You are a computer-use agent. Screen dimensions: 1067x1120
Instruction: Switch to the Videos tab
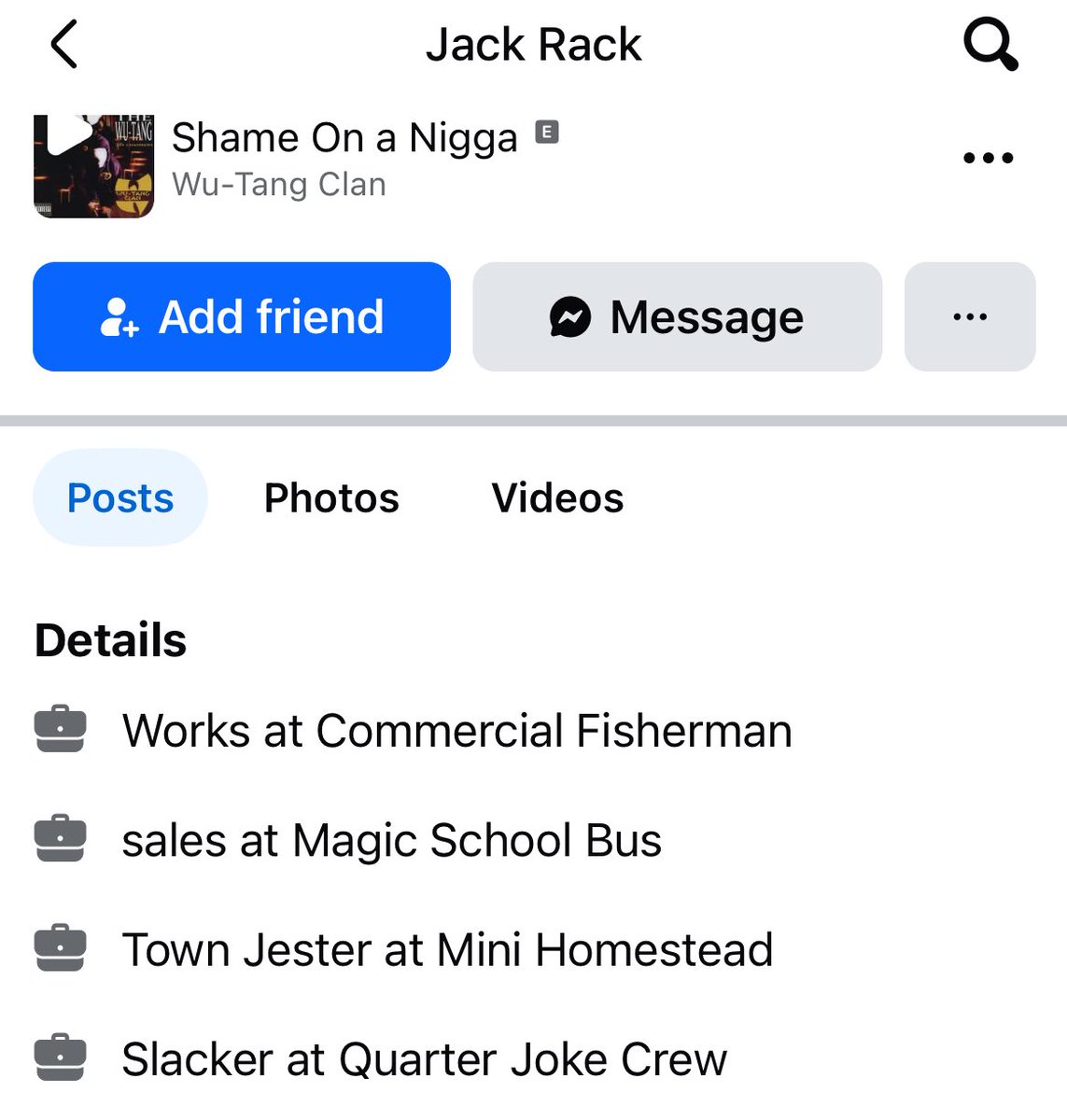(557, 497)
